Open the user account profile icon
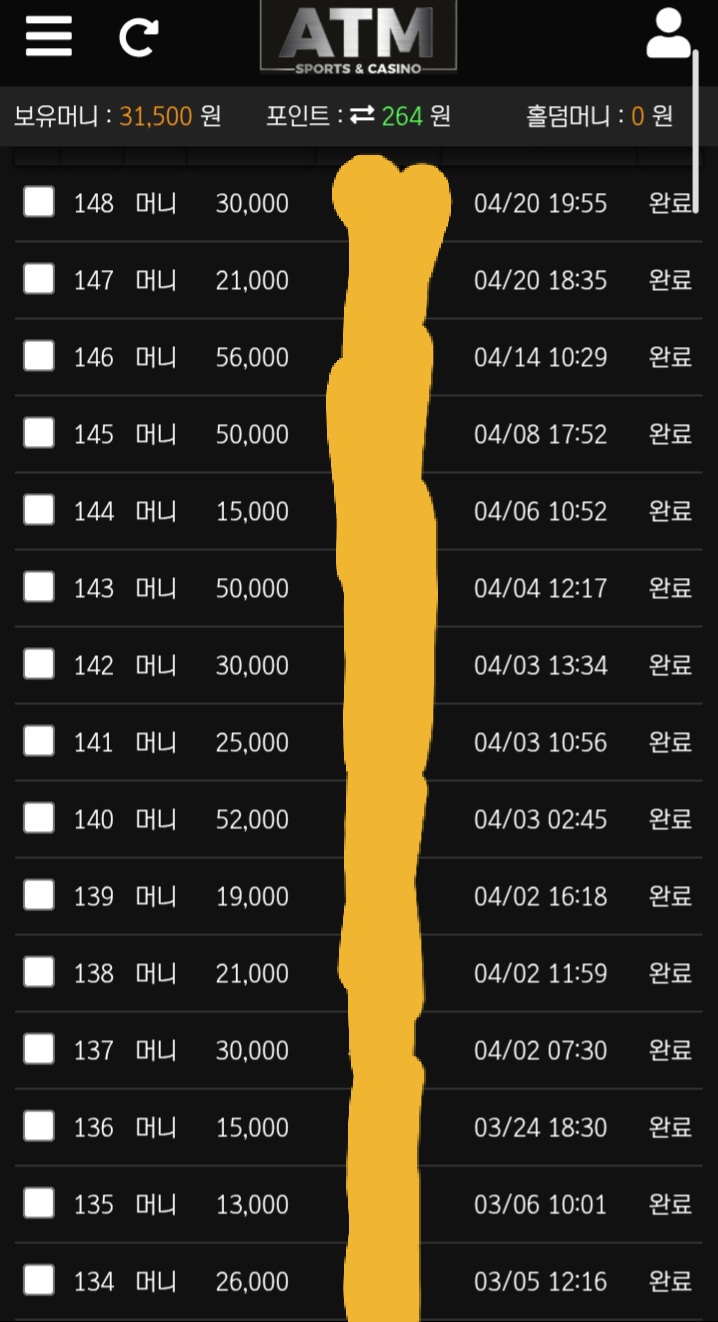Image resolution: width=718 pixels, height=1322 pixels. pyautogui.click(x=668, y=35)
